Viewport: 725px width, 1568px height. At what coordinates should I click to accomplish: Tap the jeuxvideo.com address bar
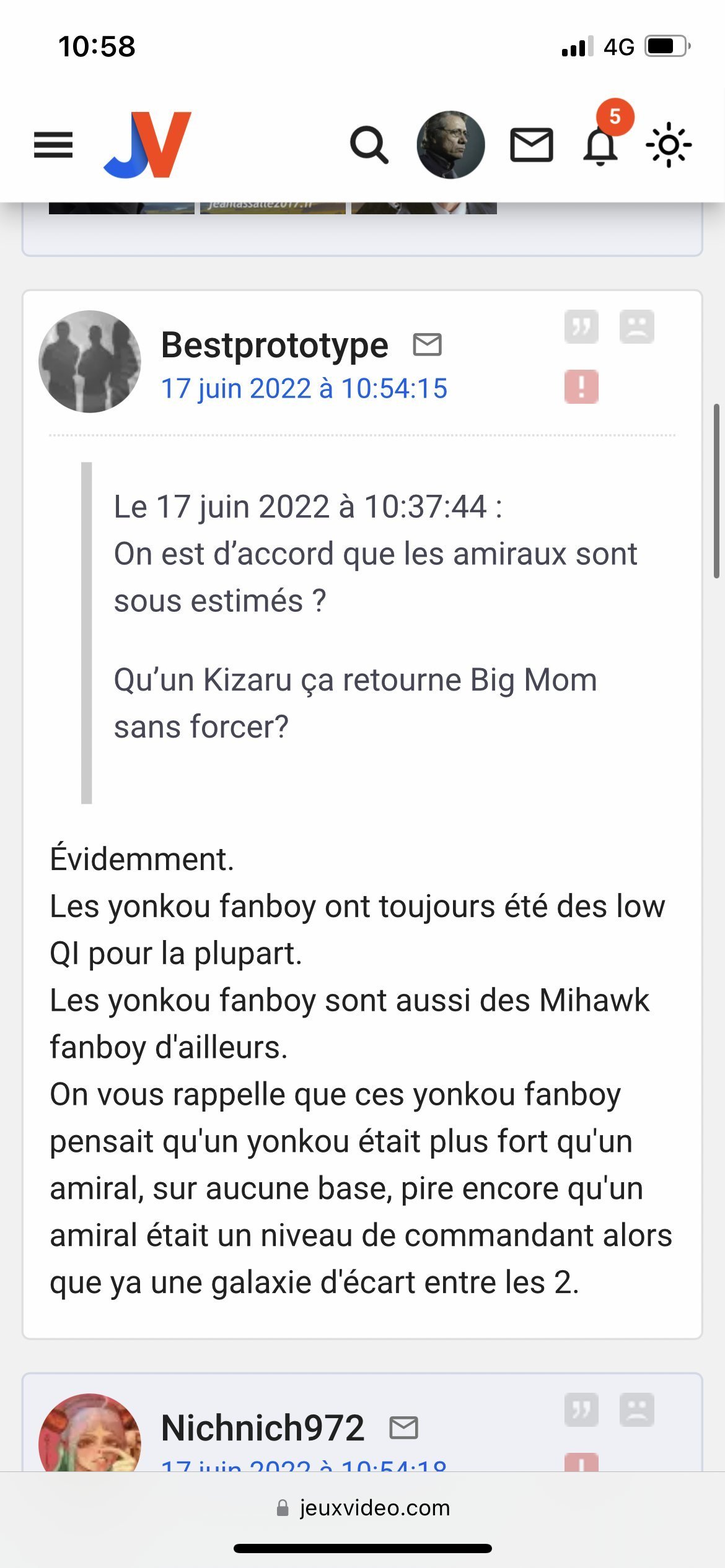click(363, 1507)
